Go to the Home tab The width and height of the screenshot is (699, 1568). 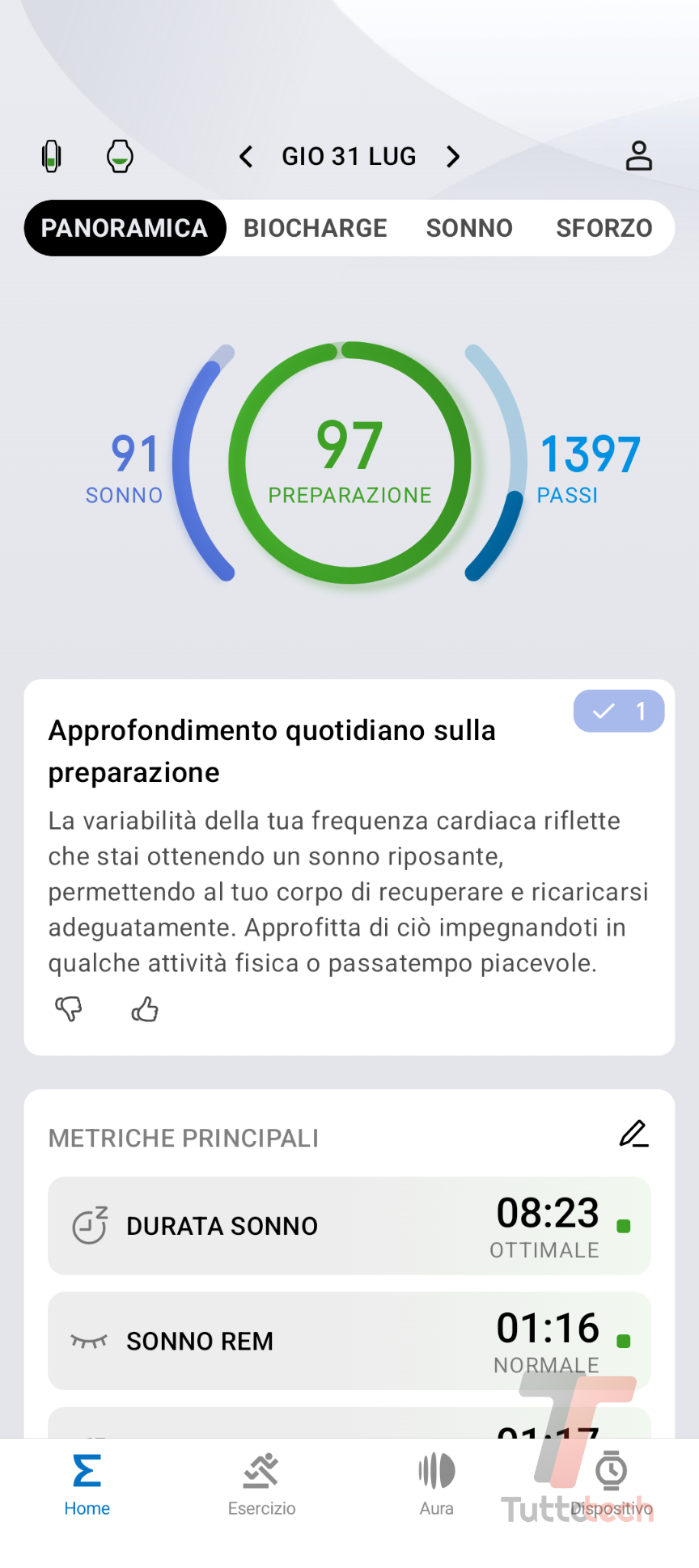87,1485
